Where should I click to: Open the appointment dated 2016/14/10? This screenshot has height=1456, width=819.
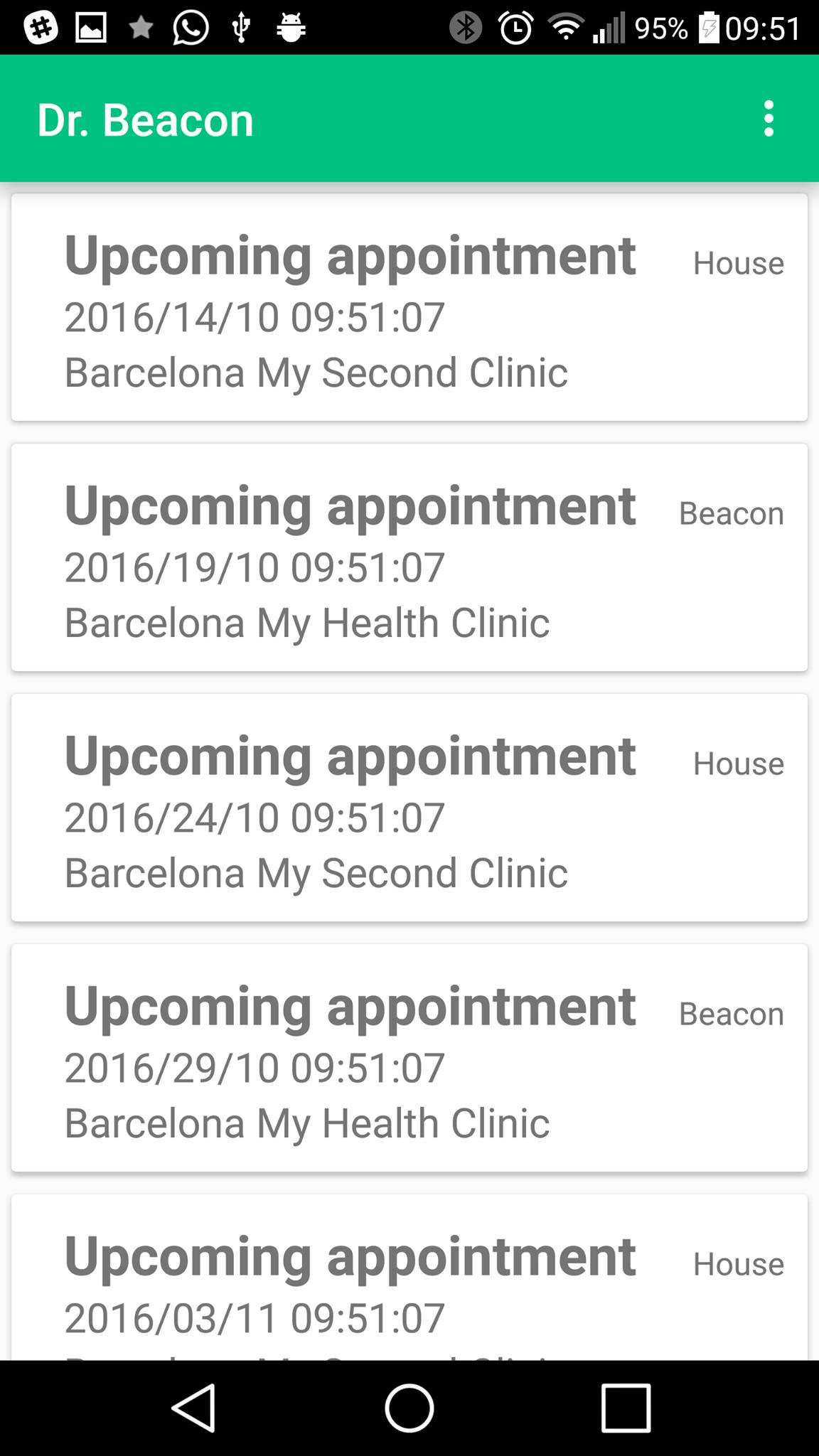click(x=409, y=307)
